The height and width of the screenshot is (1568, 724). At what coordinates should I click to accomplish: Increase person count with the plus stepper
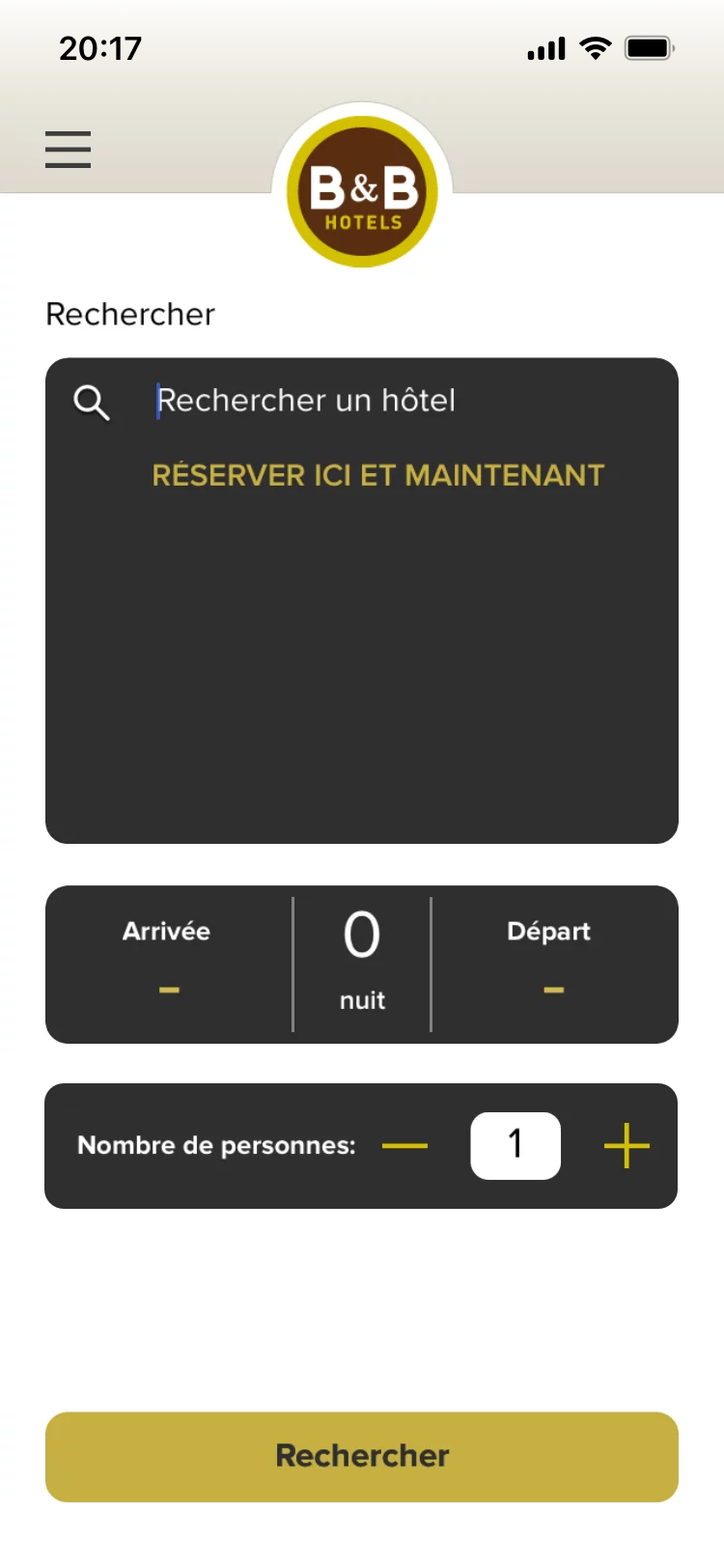pos(626,1145)
